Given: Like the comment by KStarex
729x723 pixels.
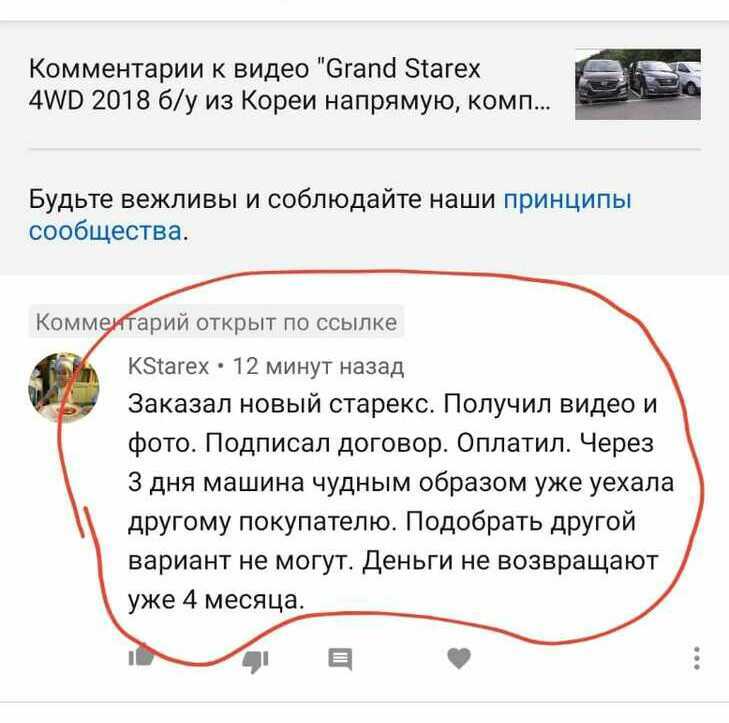Looking at the screenshot, I should [141, 657].
